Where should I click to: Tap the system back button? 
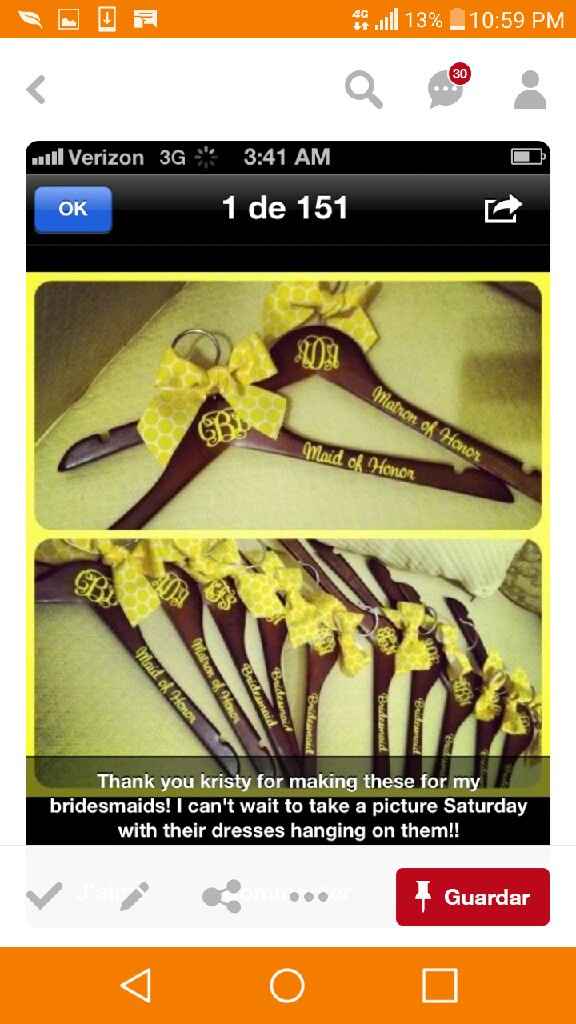tap(136, 985)
